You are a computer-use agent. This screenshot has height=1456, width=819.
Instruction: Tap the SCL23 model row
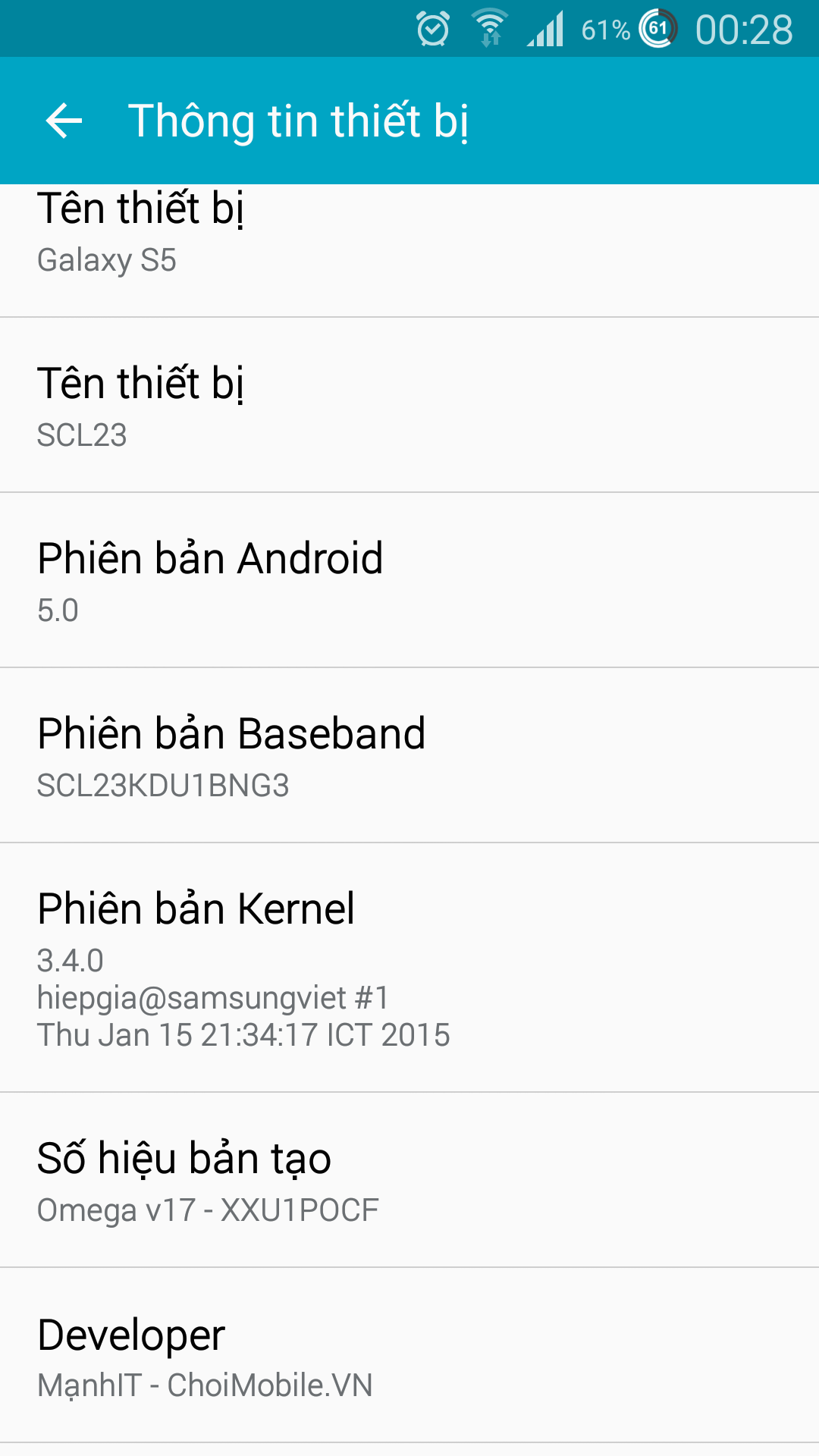(x=409, y=405)
